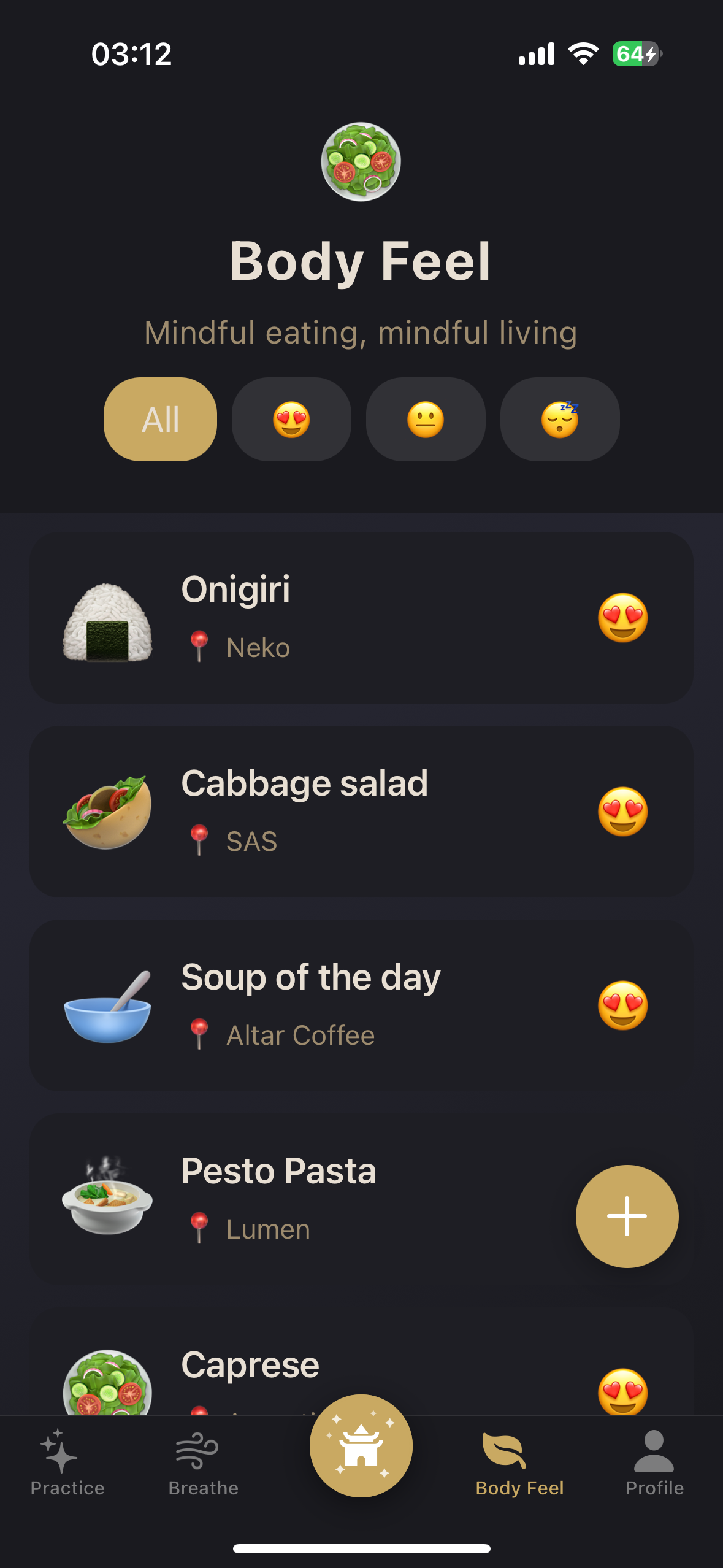Switch to the Practice tab
This screenshot has height=1568, width=723.
[67, 1462]
